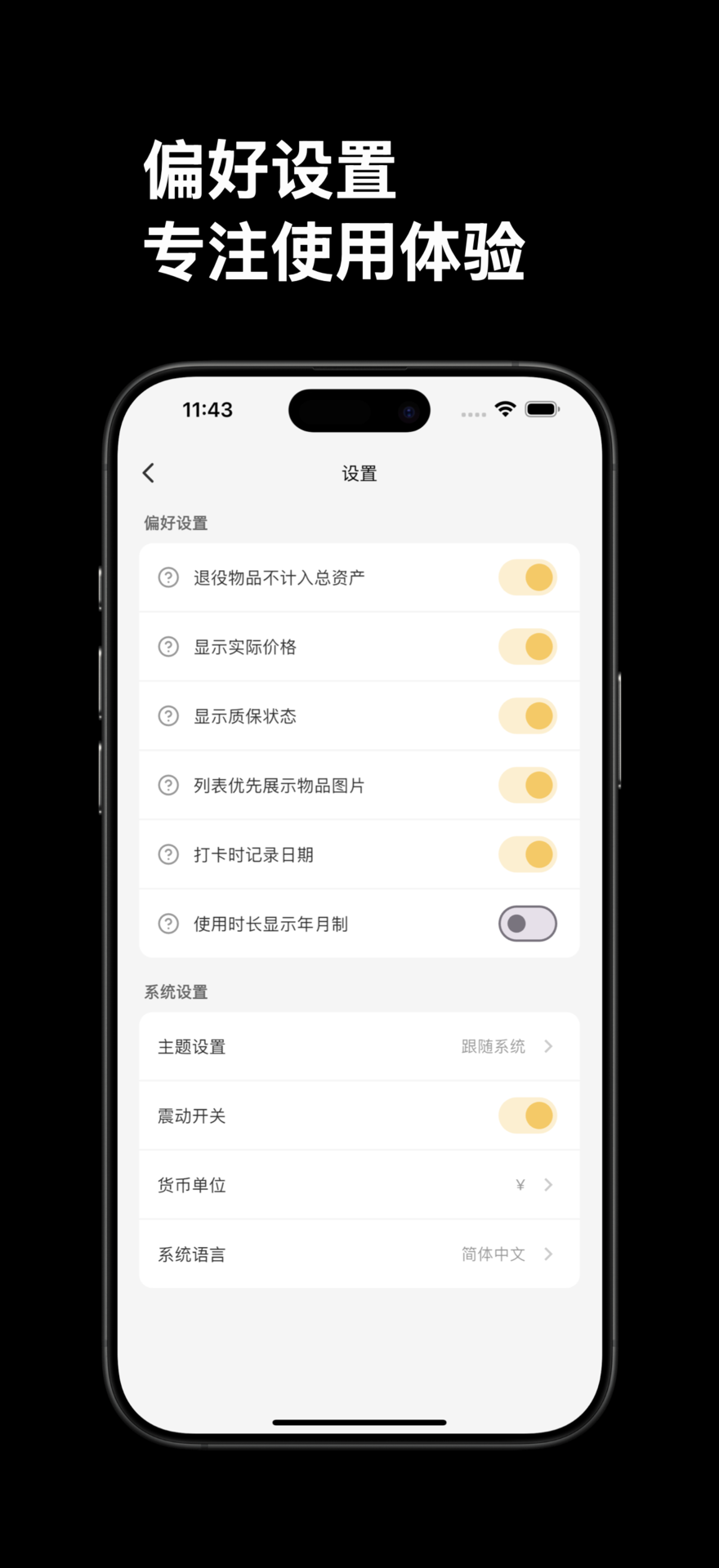Image resolution: width=719 pixels, height=1568 pixels.
Task: Click the help icon beside 显示质保状态
Action: [167, 715]
